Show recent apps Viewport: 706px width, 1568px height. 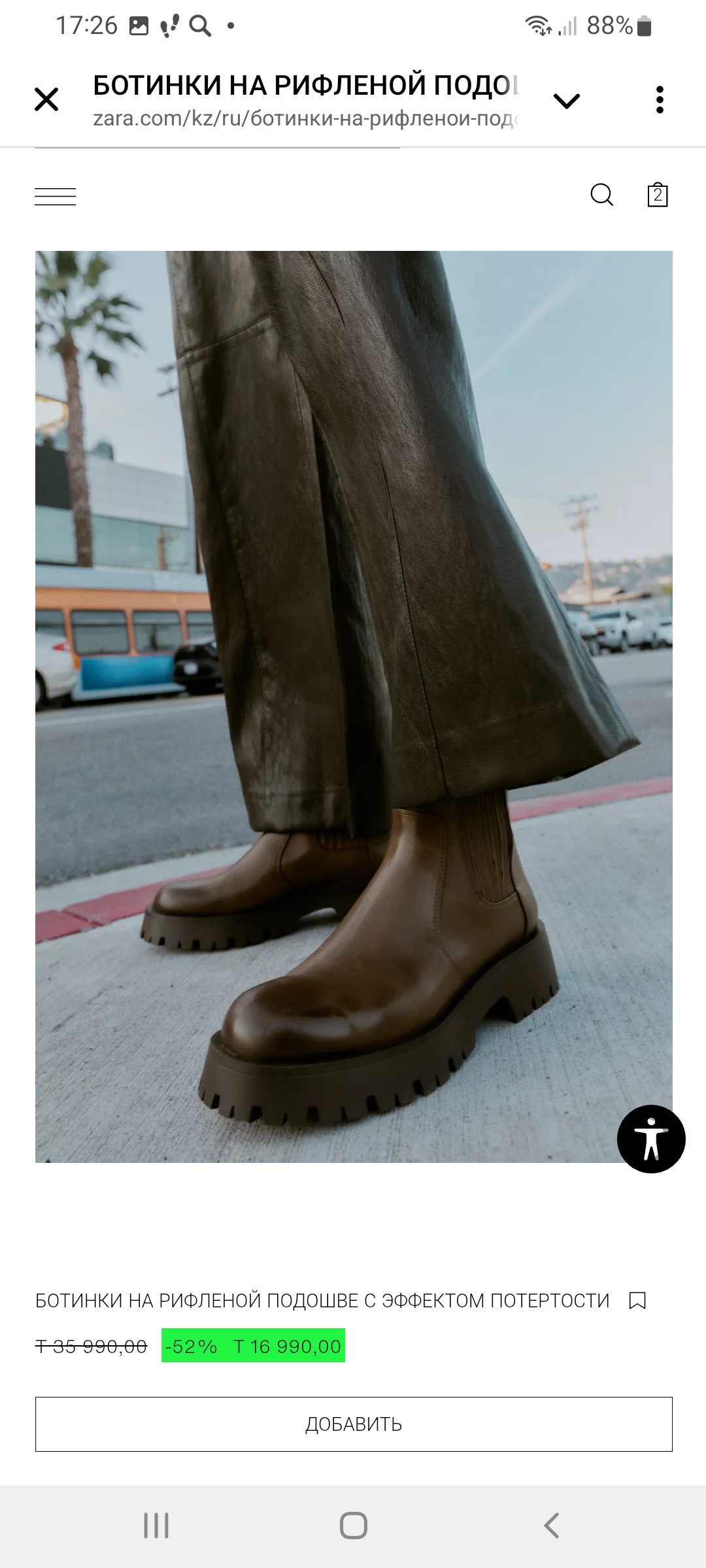point(156,1526)
